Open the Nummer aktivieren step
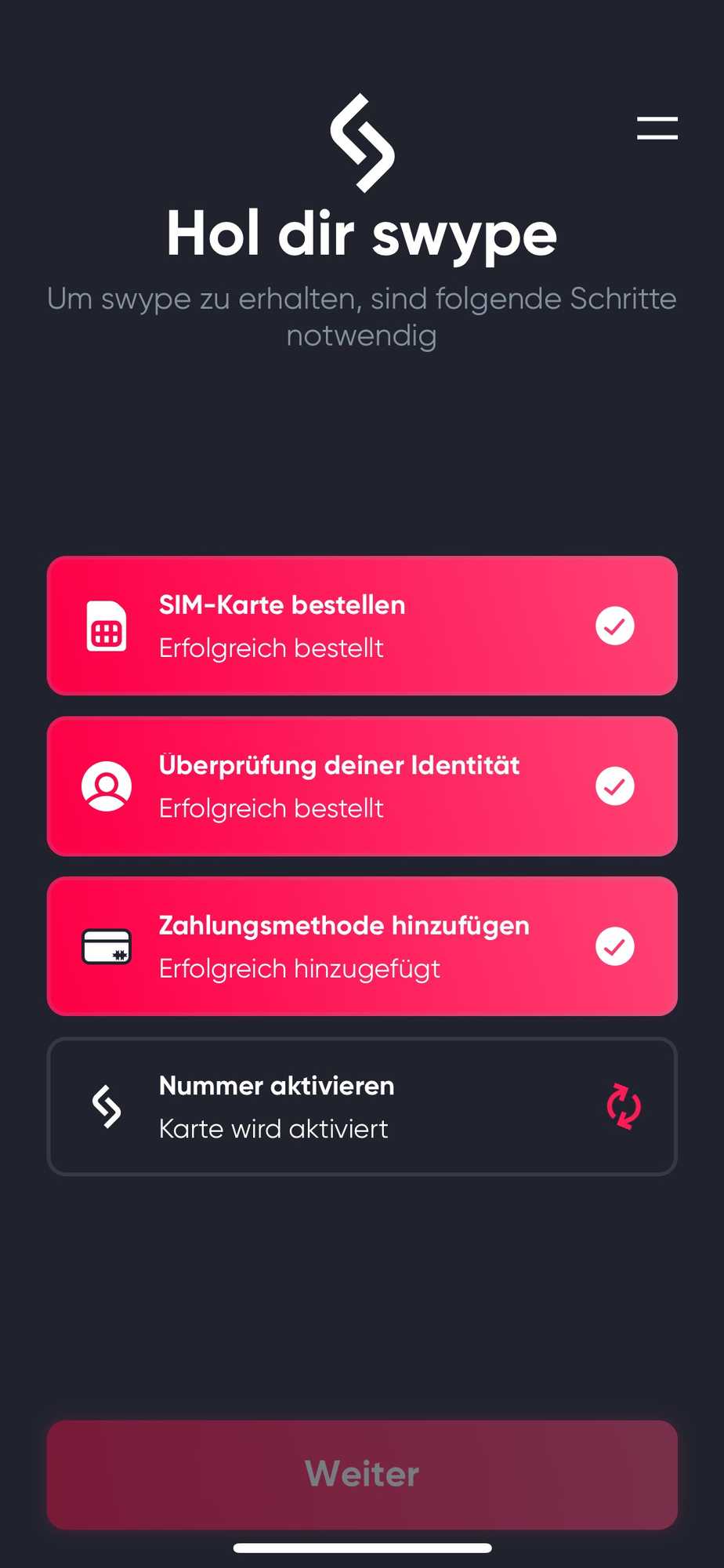724x1568 pixels. coord(362,1106)
